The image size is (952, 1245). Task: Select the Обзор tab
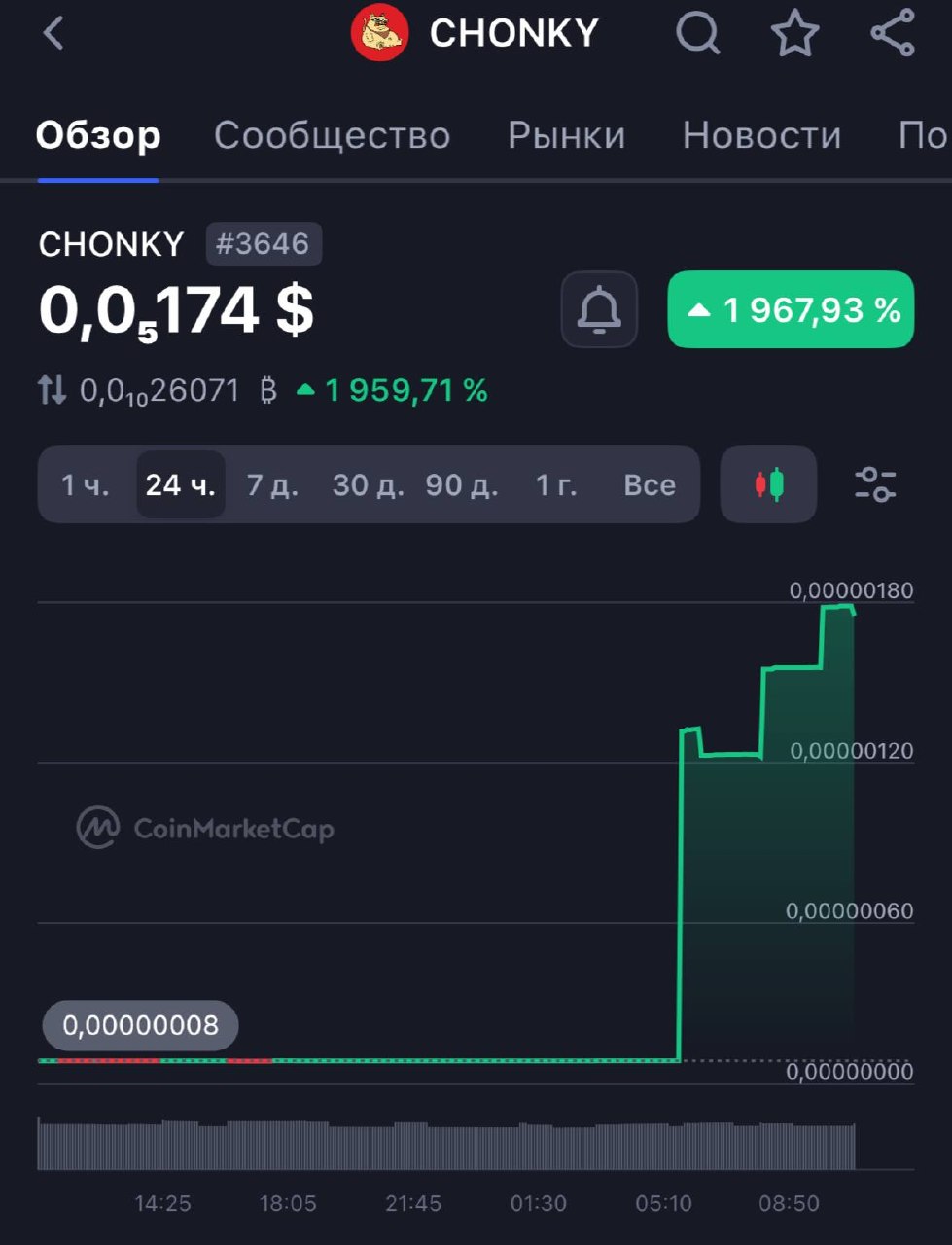[98, 135]
